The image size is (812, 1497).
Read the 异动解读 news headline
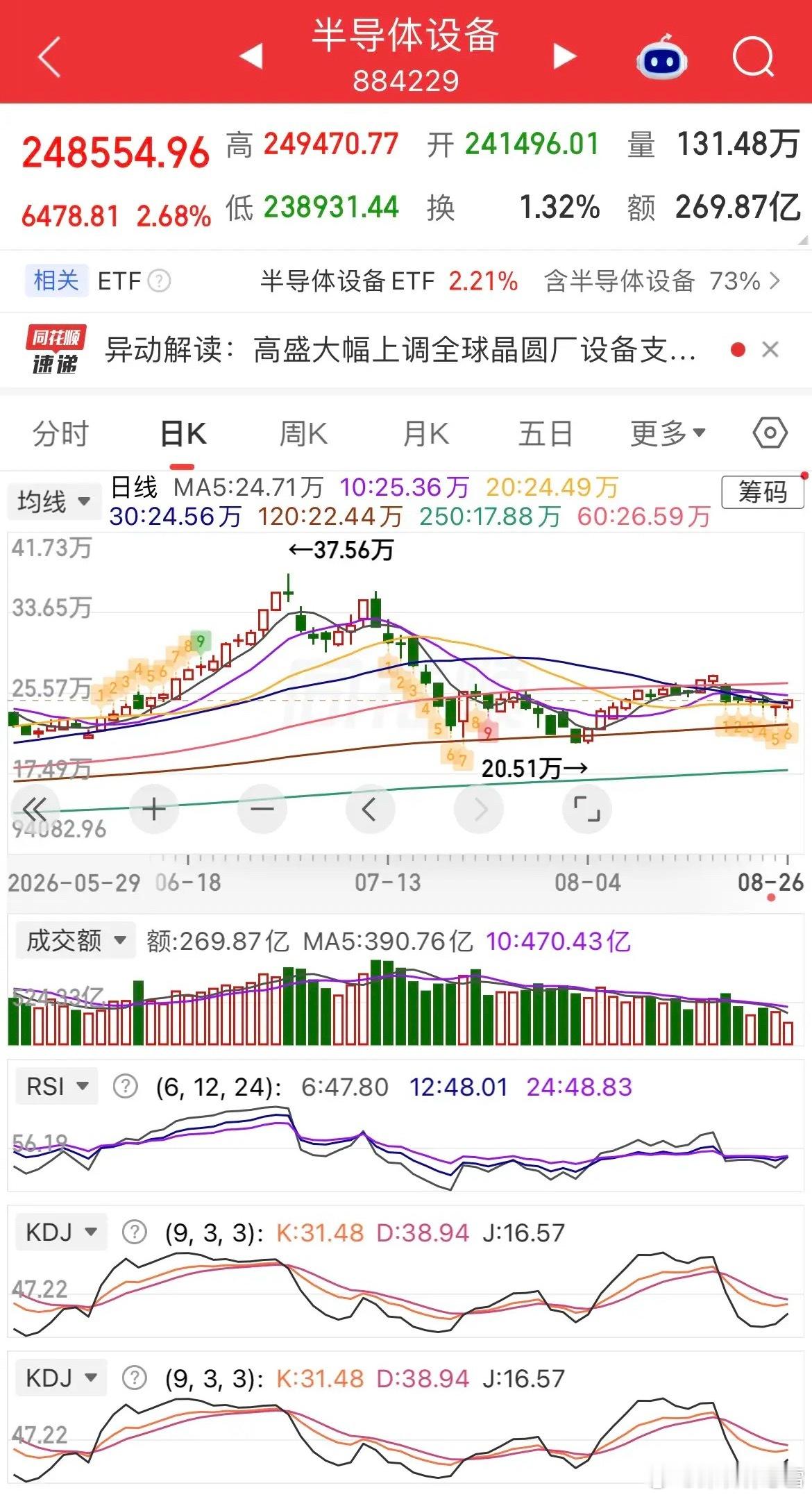(400, 349)
